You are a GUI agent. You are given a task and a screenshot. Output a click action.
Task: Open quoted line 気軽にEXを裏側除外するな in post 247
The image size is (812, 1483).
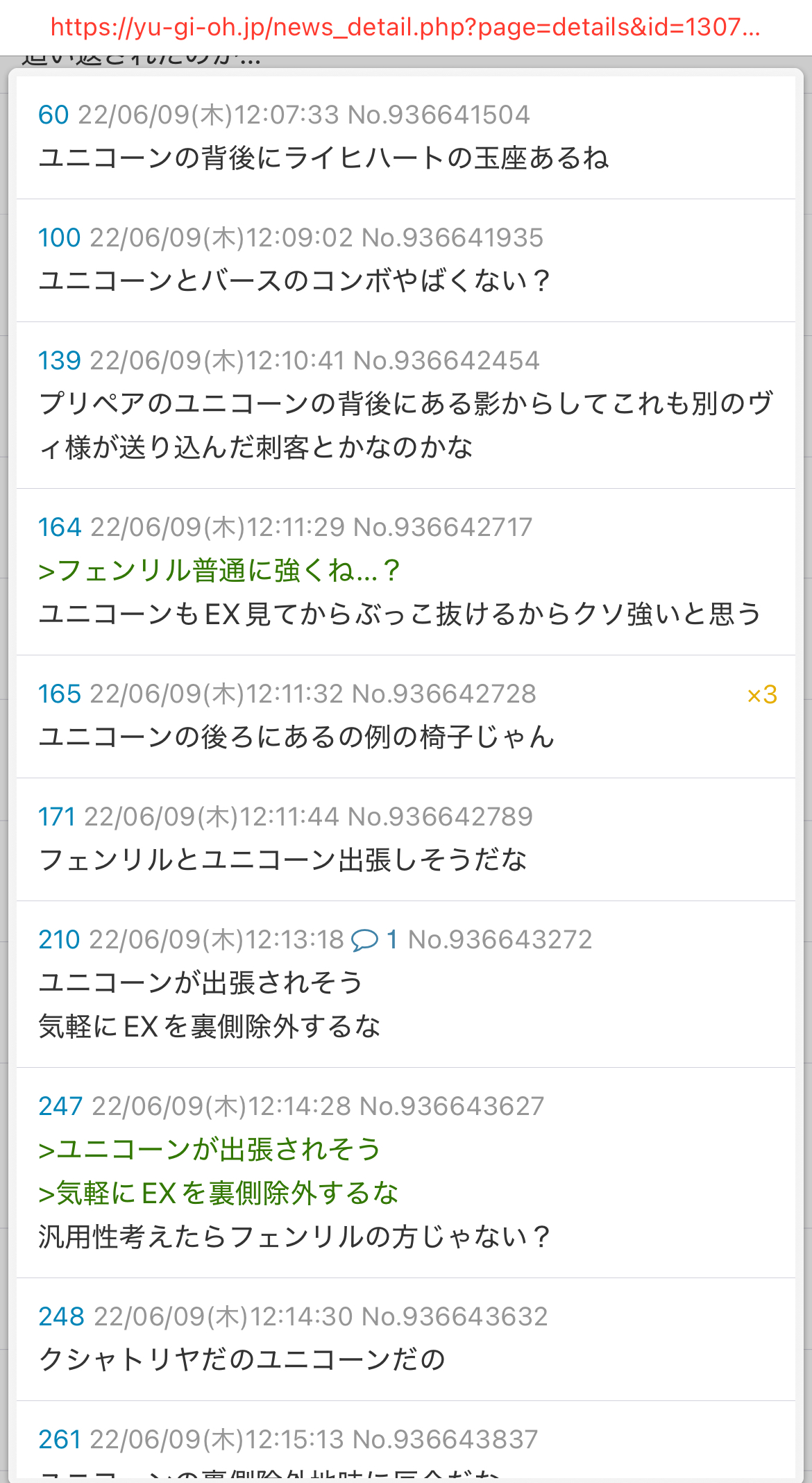pos(218,1193)
